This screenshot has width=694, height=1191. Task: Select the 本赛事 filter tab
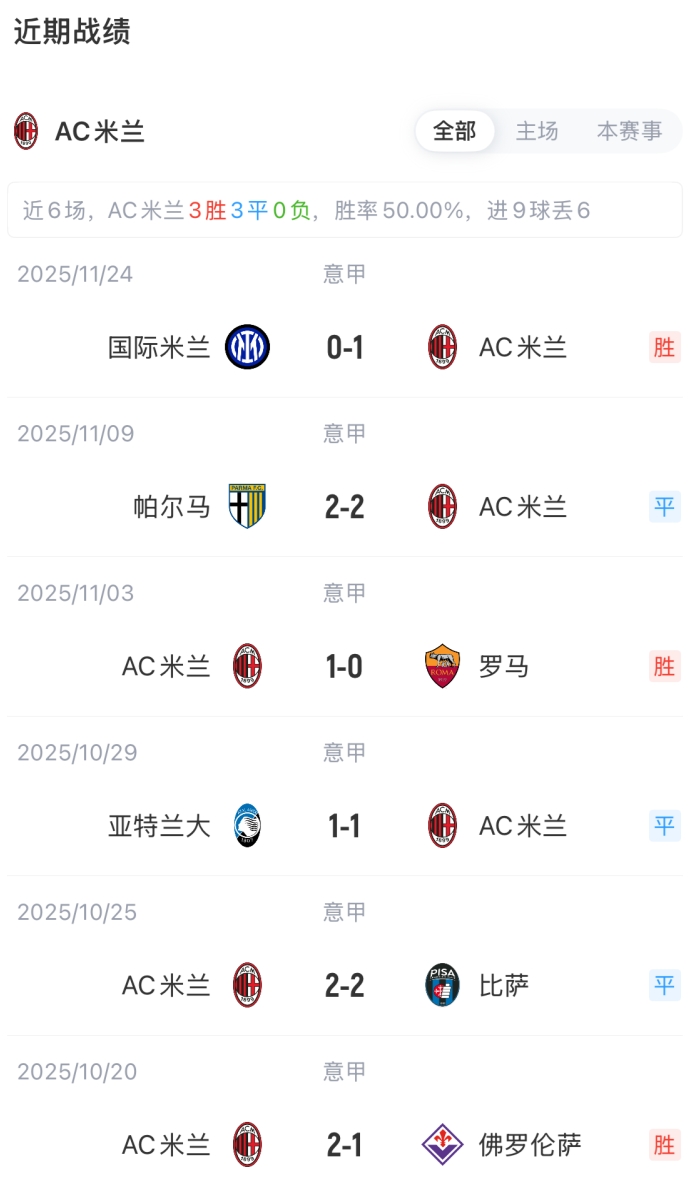pos(629,131)
